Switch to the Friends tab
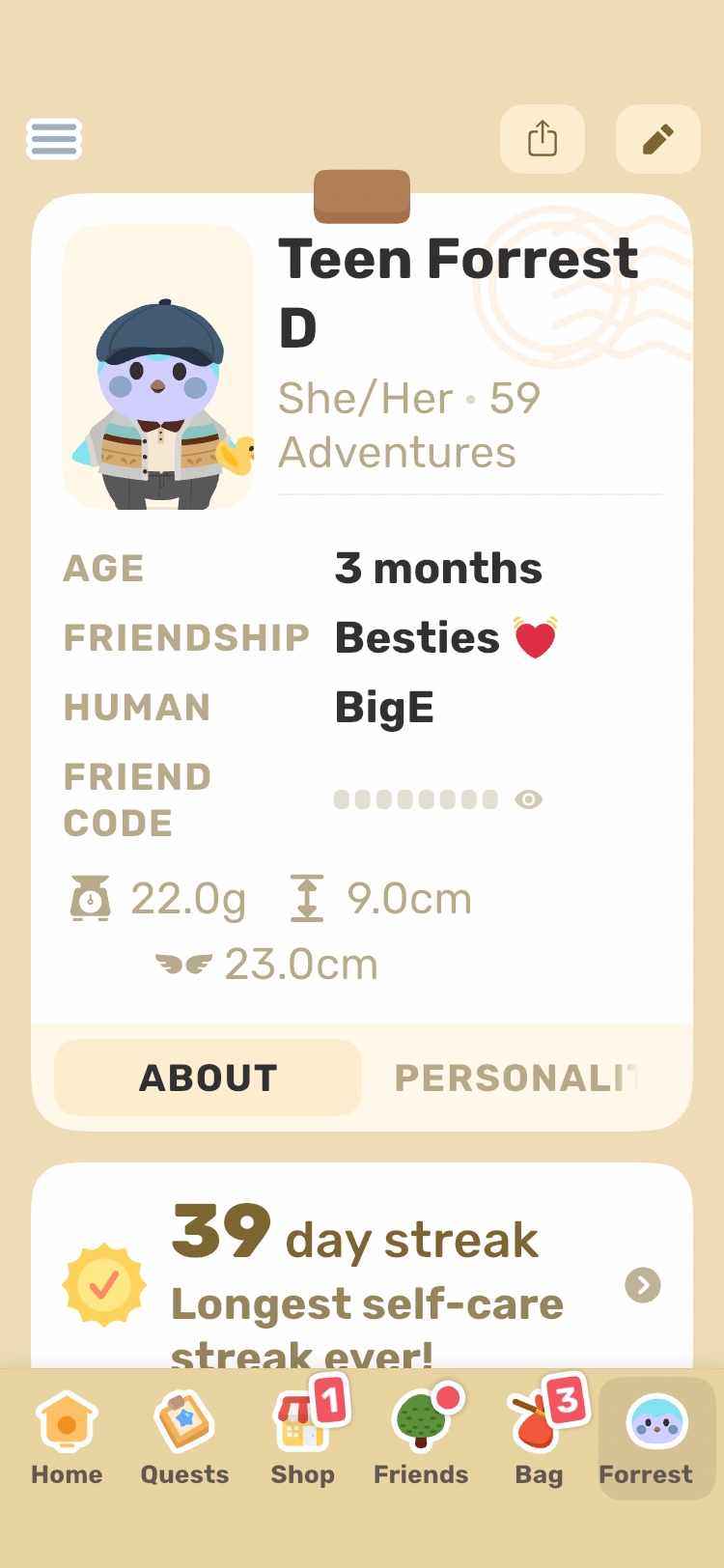 421,1439
